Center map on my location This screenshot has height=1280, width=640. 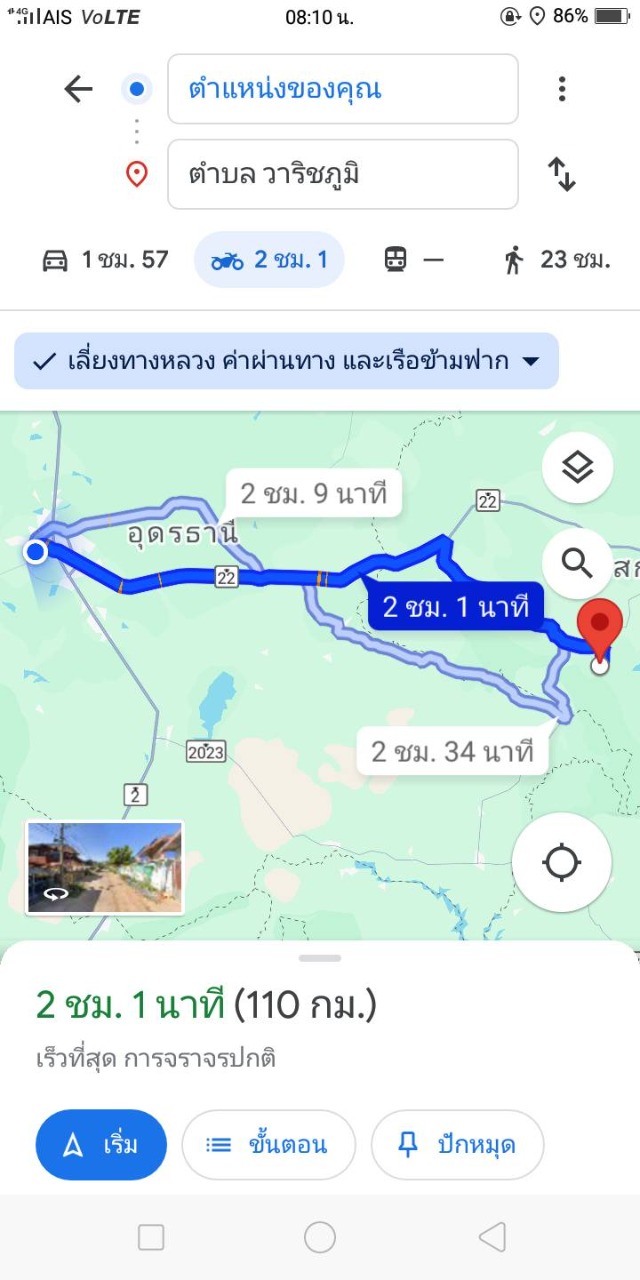561,861
